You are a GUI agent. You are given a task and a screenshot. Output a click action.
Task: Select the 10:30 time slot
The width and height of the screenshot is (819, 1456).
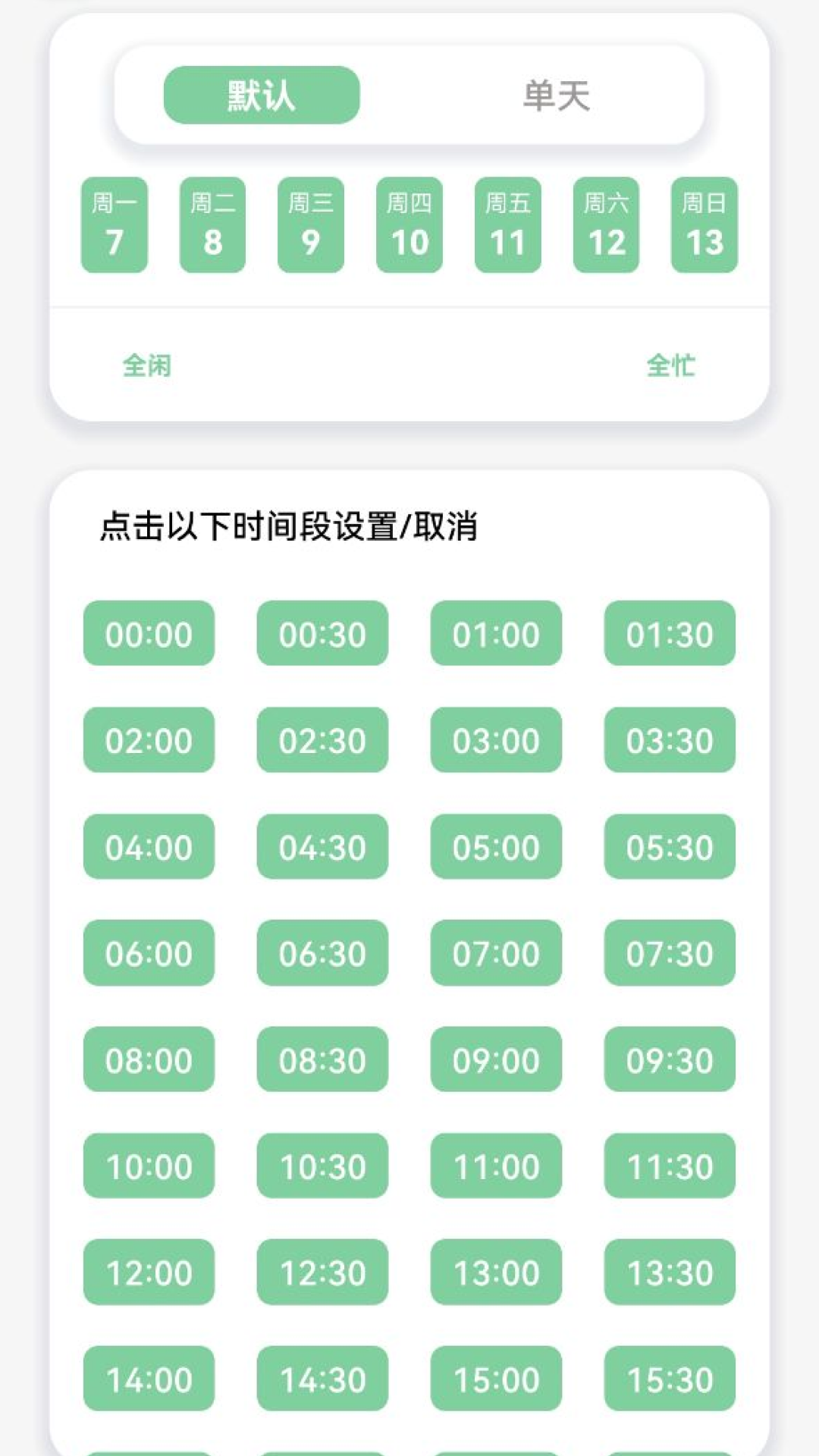pyautogui.click(x=322, y=1166)
